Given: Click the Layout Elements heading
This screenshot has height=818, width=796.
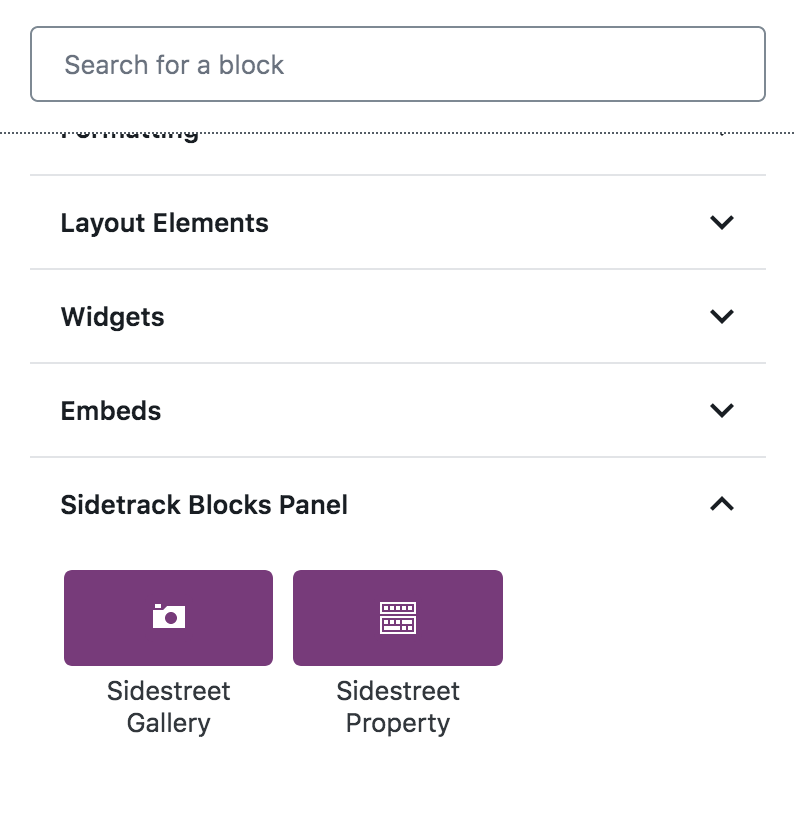Looking at the screenshot, I should [165, 223].
